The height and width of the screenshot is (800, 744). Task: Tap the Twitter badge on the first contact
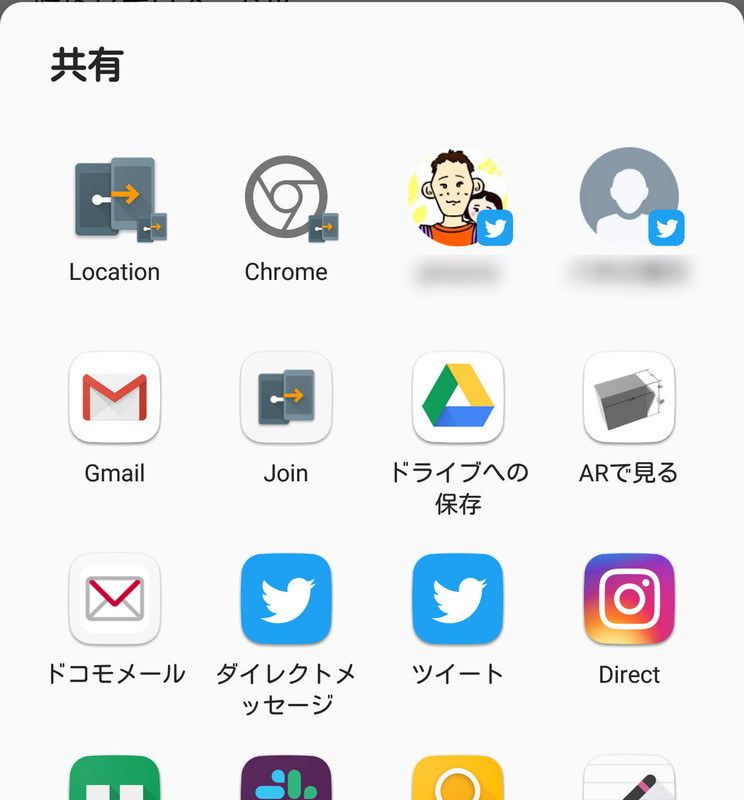click(x=495, y=228)
